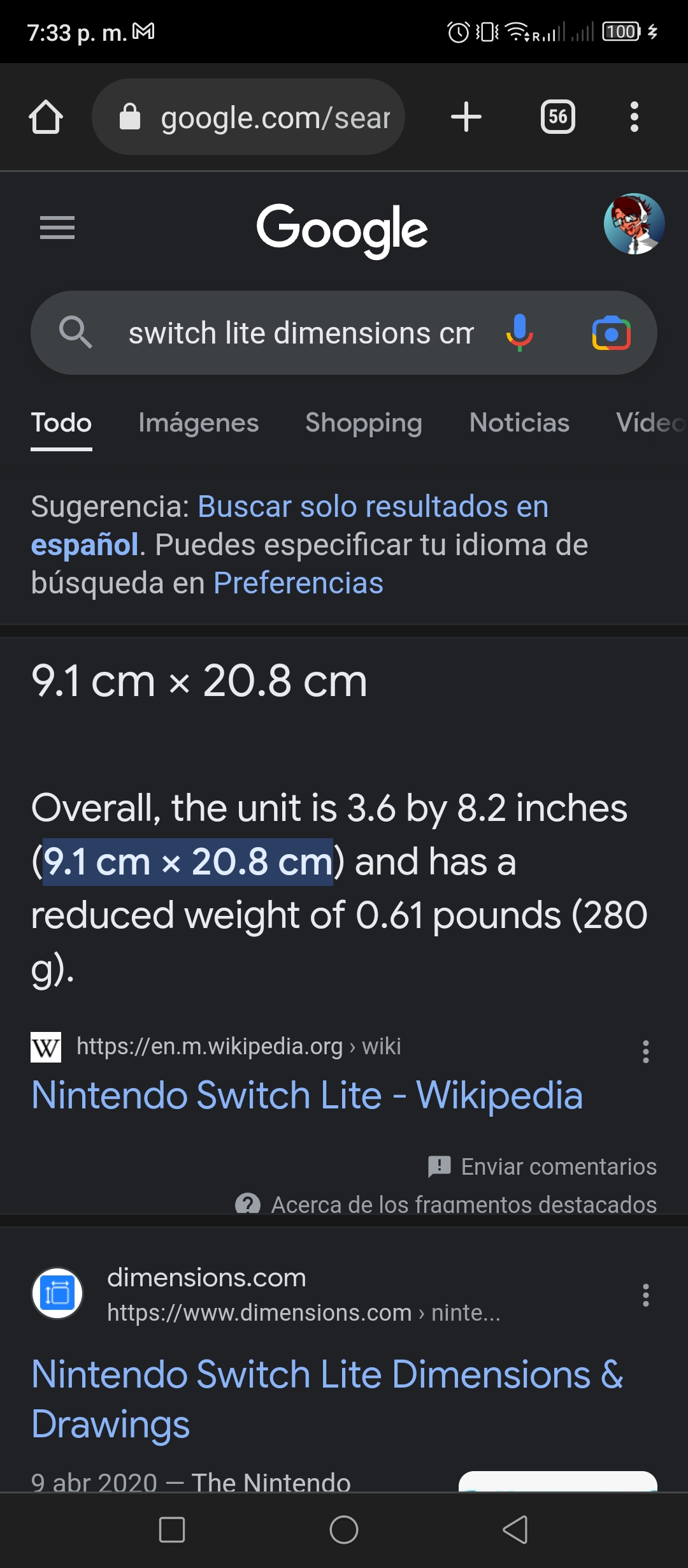The height and width of the screenshot is (1568, 688).
Task: Open the Google account profile picture
Action: (634, 224)
